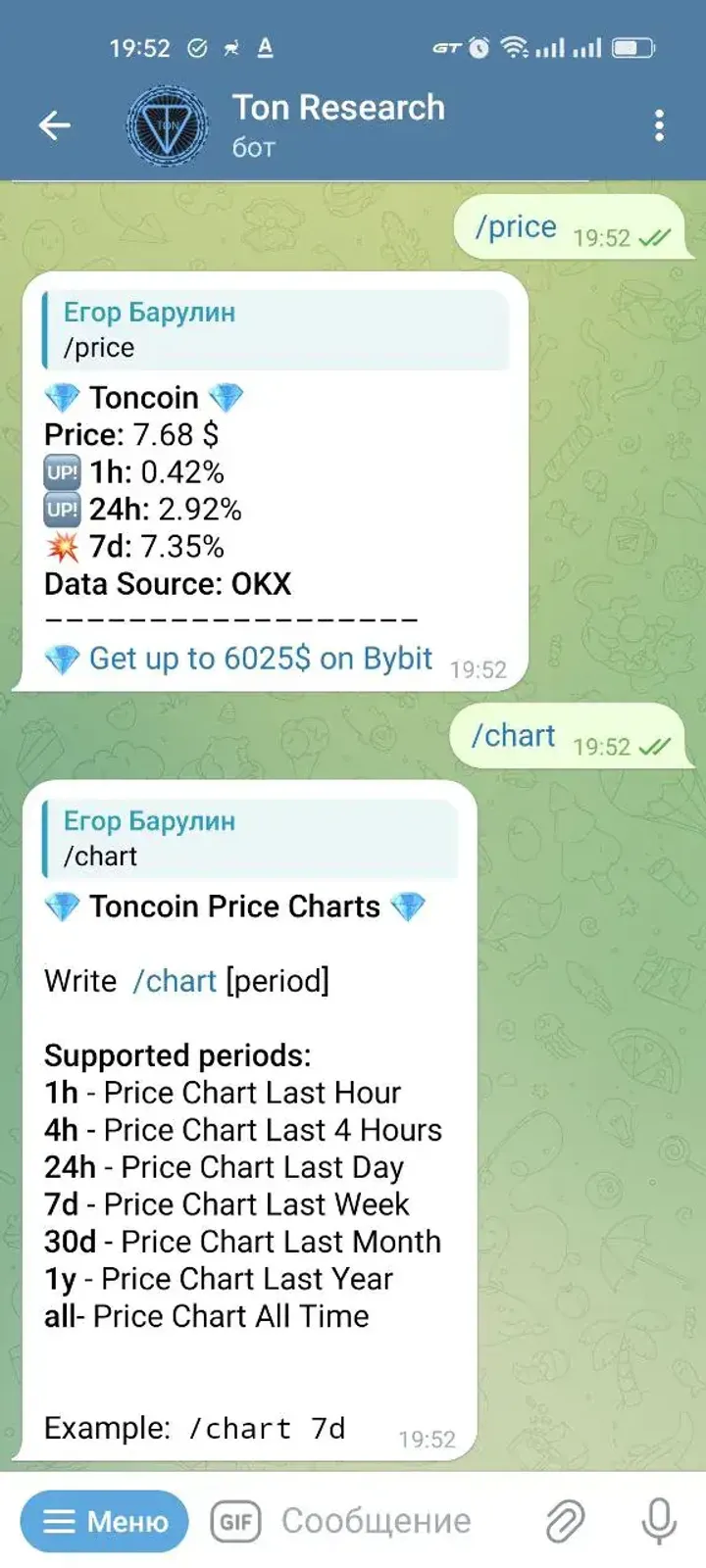Follow the Get up to 6025$ on Bybit link
706x1568 pixels.
click(x=258, y=659)
